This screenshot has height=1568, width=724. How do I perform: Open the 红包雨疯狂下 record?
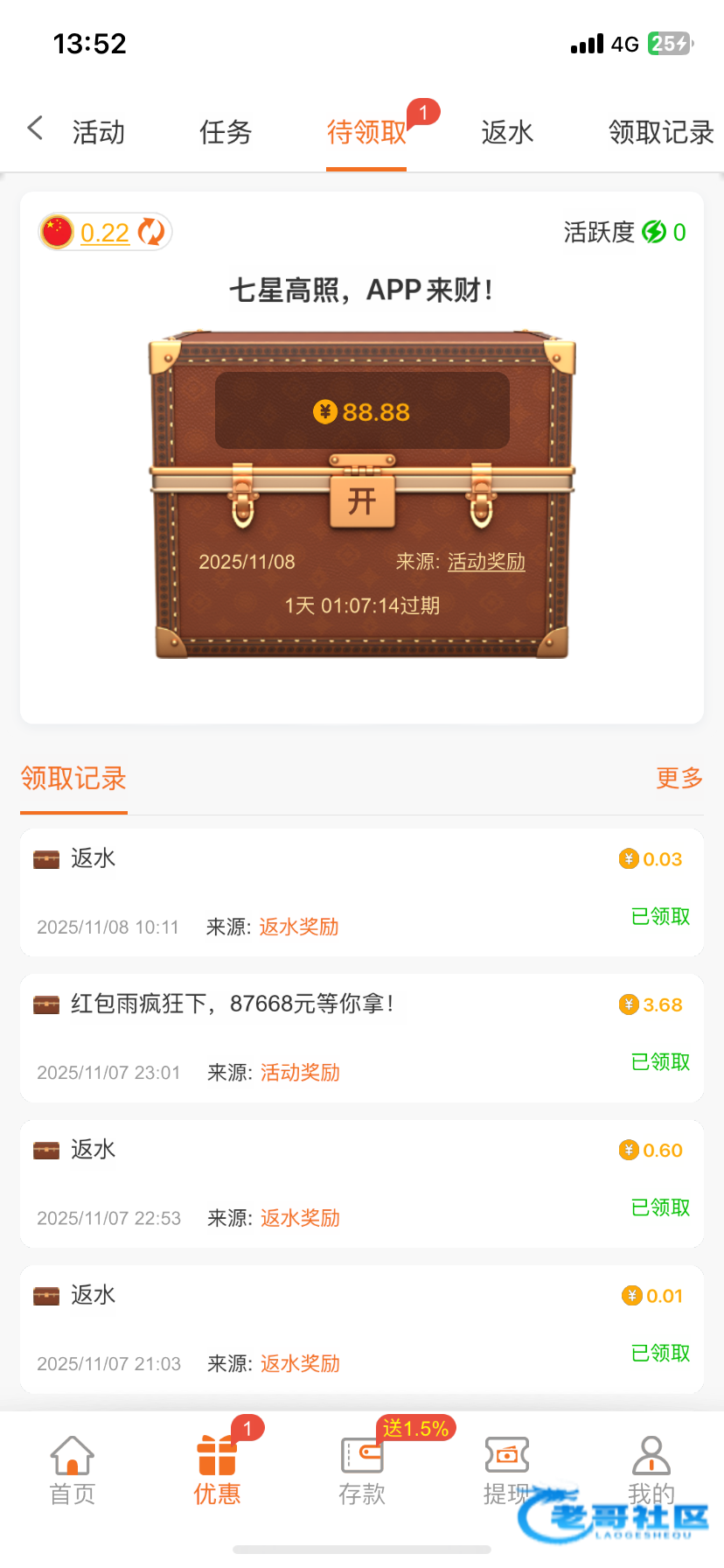(x=362, y=1038)
